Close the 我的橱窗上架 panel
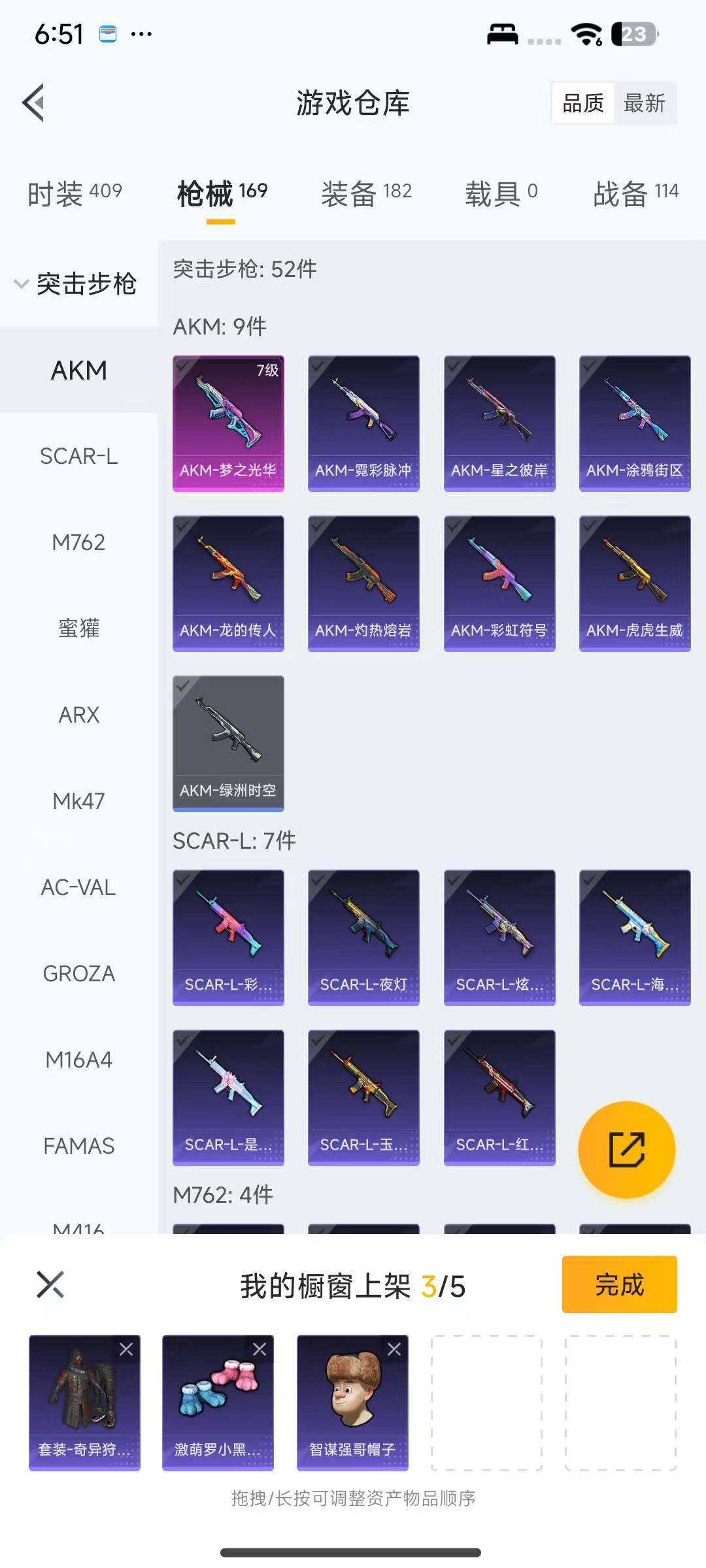 [50, 1284]
